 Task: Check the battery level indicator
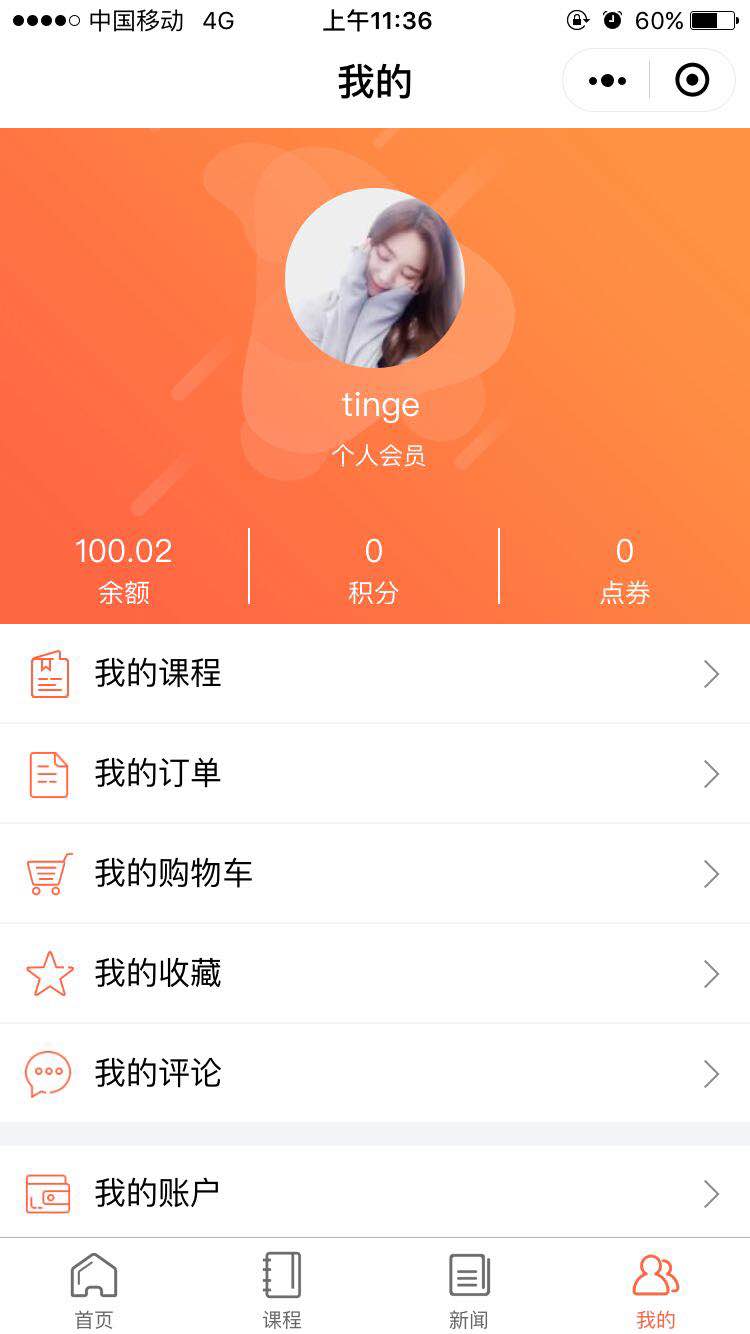click(712, 19)
